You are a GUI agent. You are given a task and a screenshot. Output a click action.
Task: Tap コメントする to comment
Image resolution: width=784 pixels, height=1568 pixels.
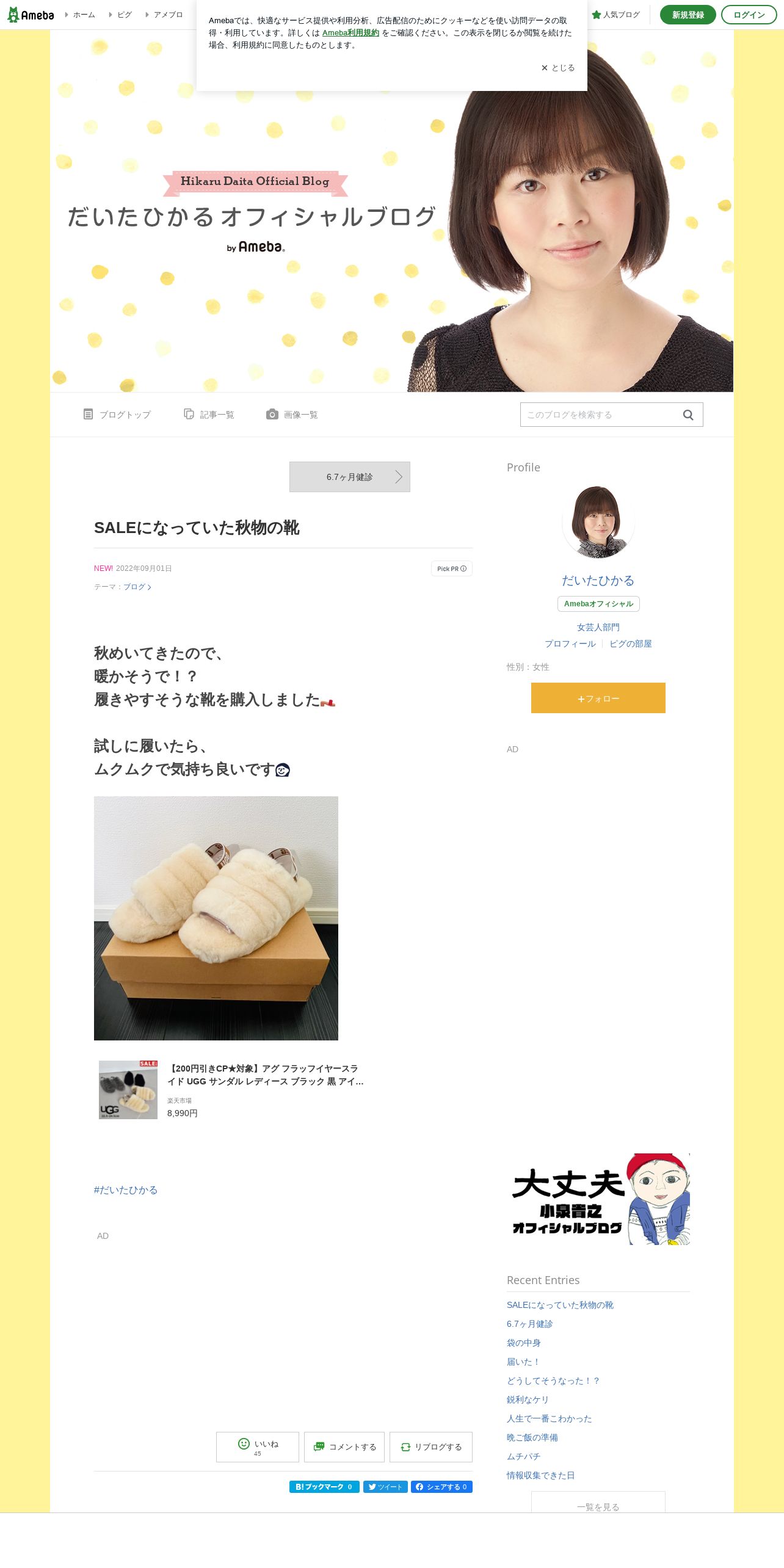[344, 1447]
